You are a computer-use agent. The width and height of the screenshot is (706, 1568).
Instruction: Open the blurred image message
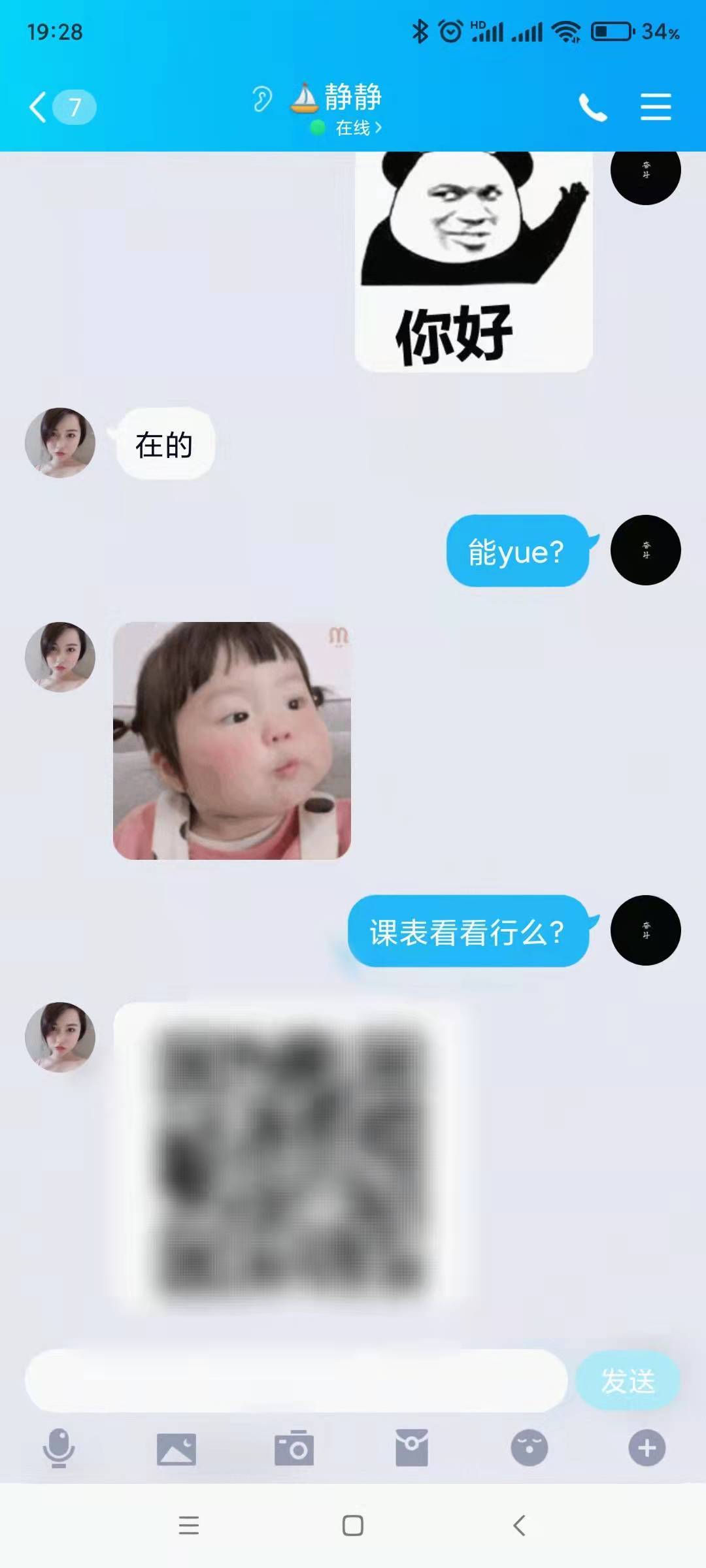click(291, 1153)
